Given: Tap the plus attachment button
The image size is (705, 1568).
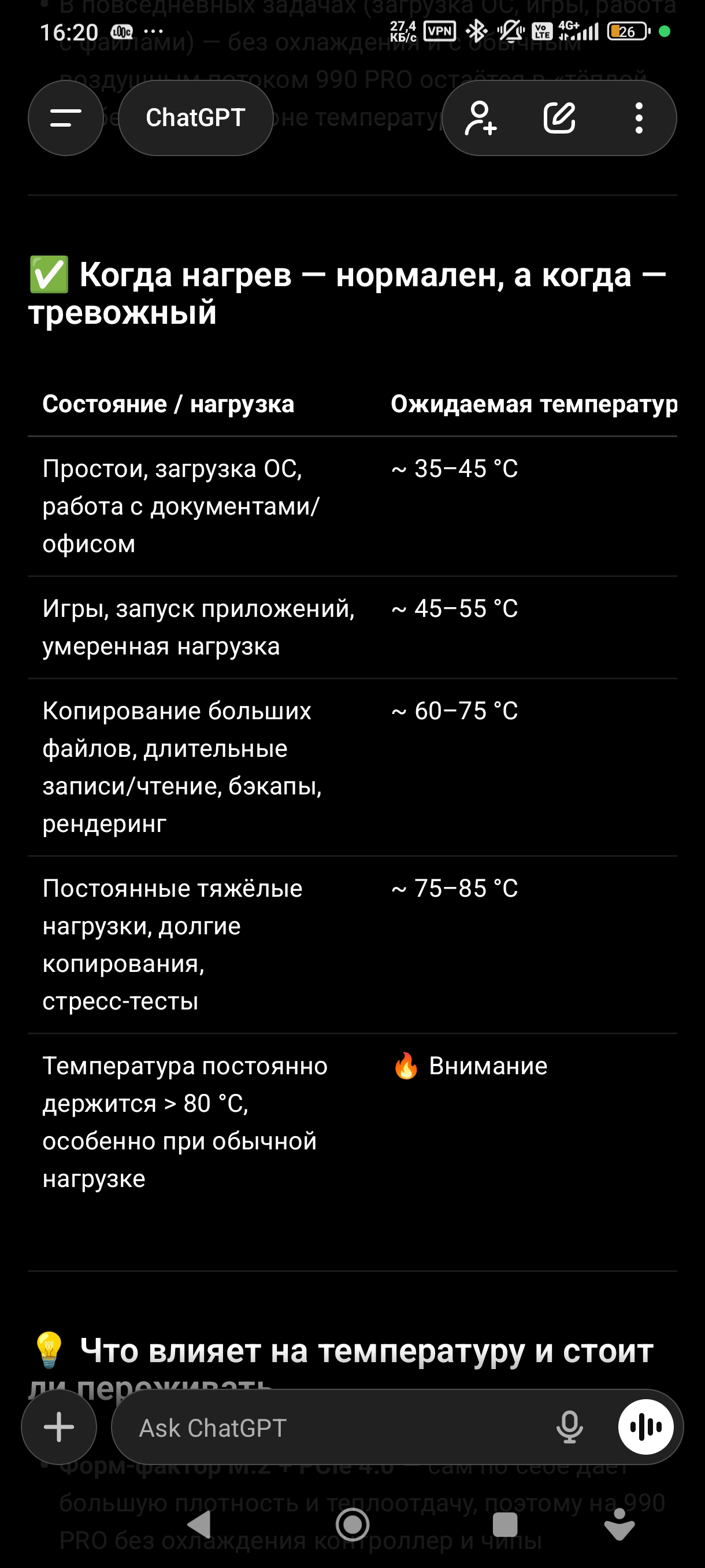Looking at the screenshot, I should (x=59, y=1427).
